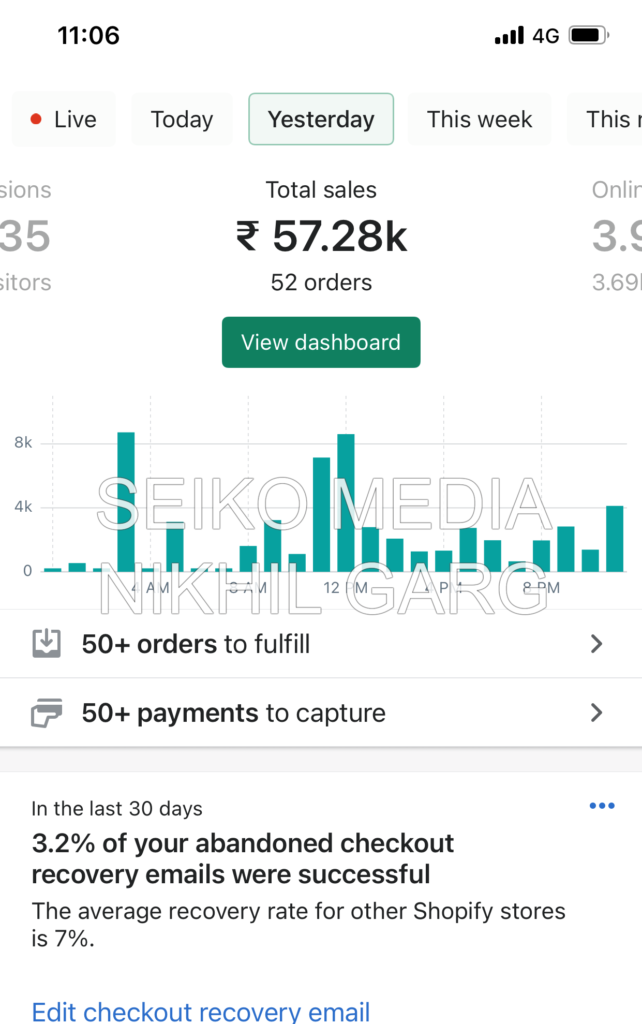This screenshot has width=642, height=1024.
Task: Select the Today filter
Action: (x=182, y=120)
